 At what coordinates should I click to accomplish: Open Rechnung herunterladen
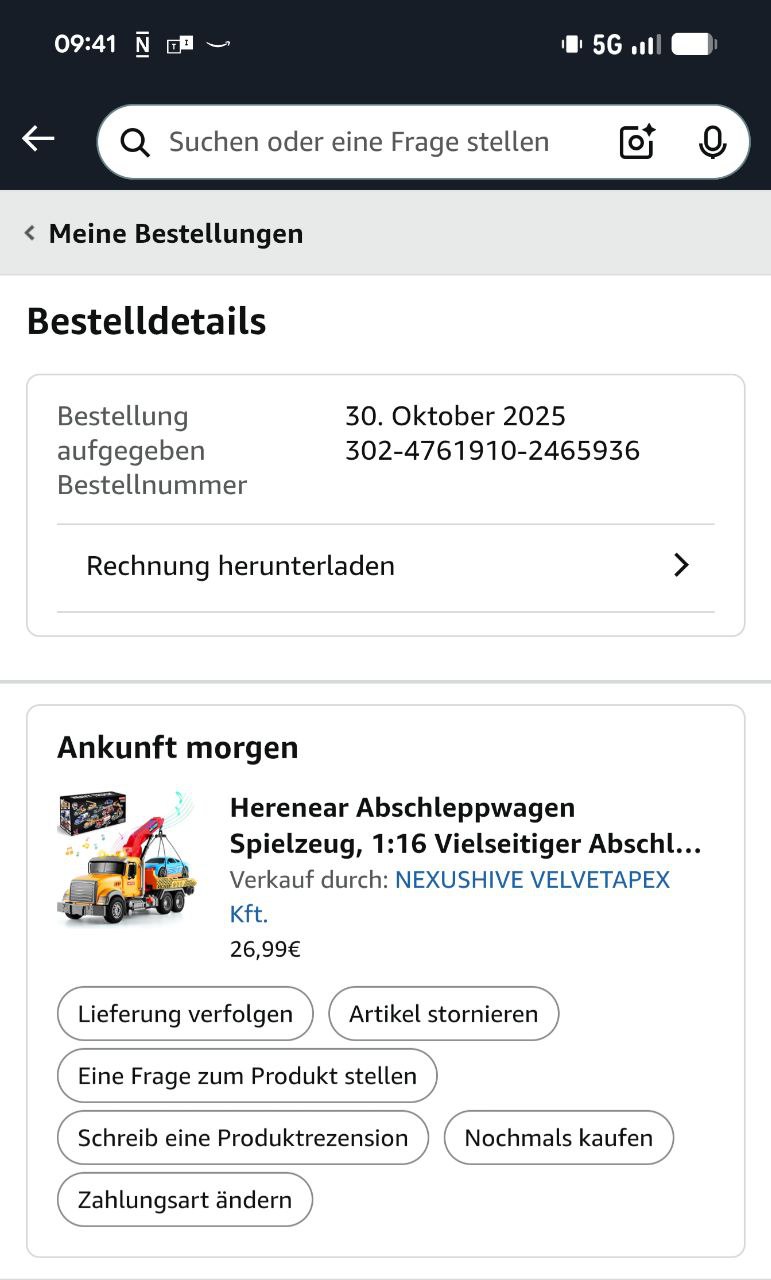(x=385, y=566)
